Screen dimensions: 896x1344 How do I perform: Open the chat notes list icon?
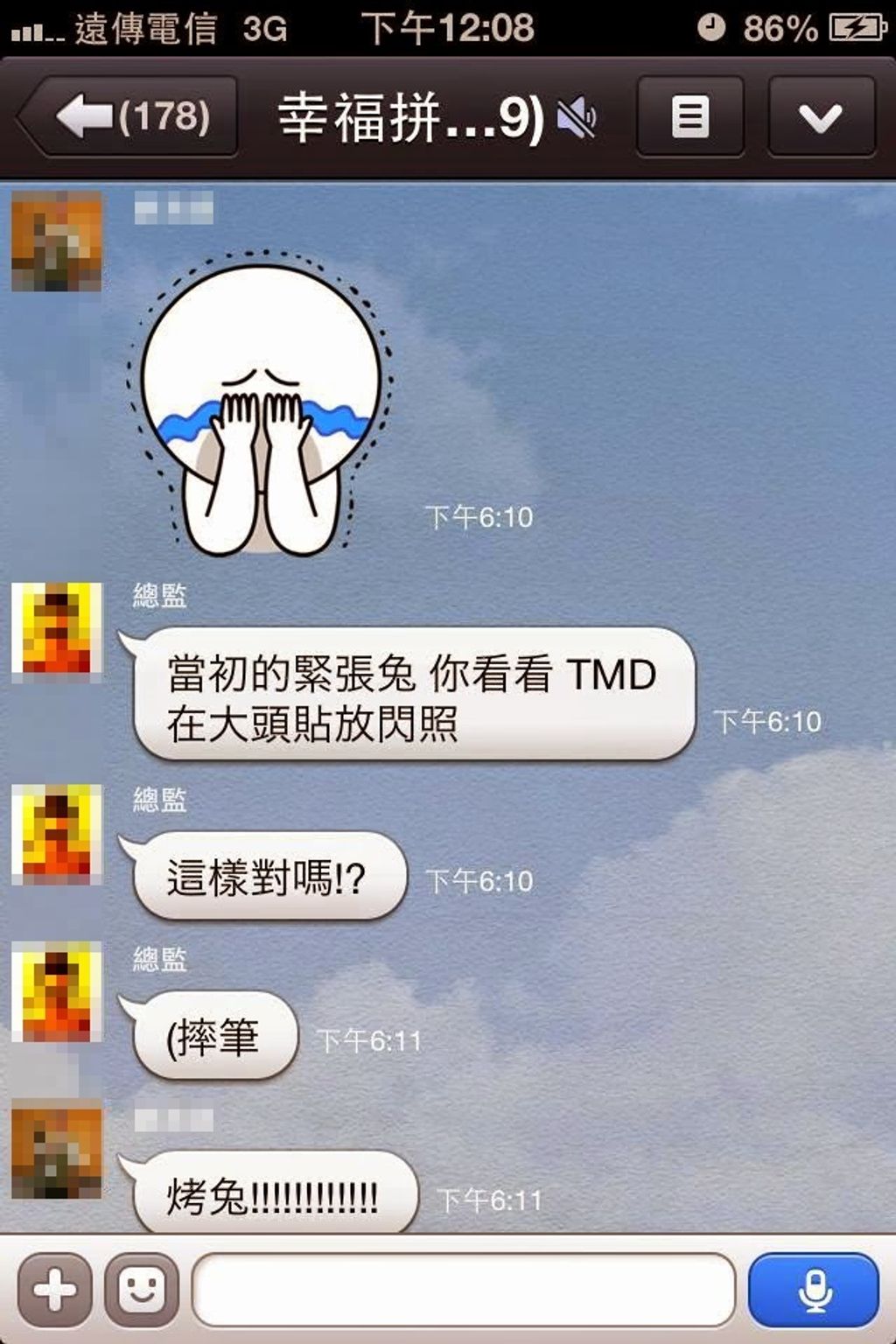pyautogui.click(x=689, y=116)
